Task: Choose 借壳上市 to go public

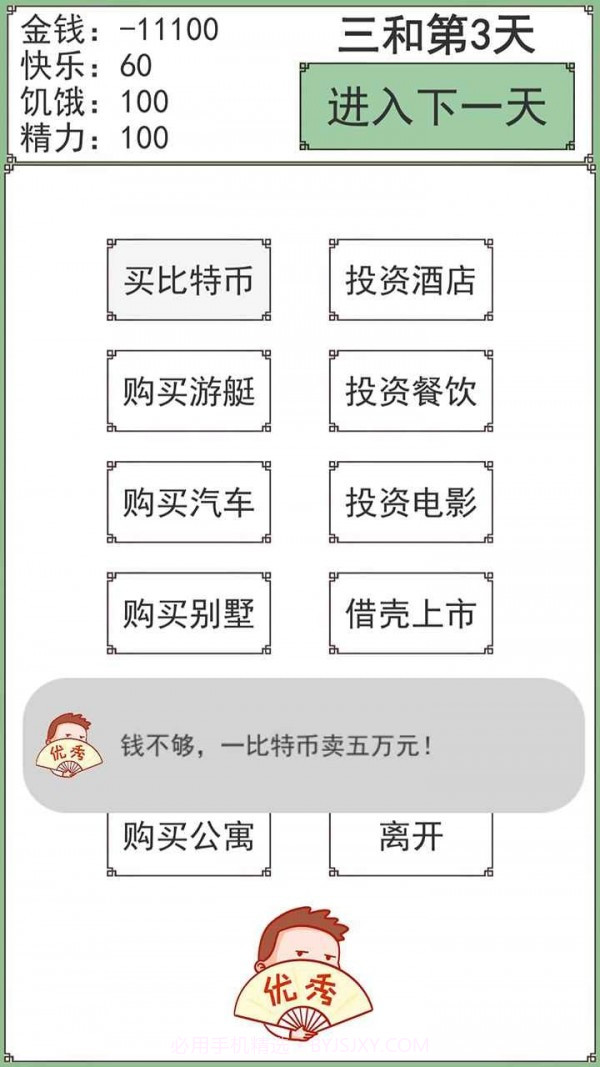Action: (x=411, y=613)
